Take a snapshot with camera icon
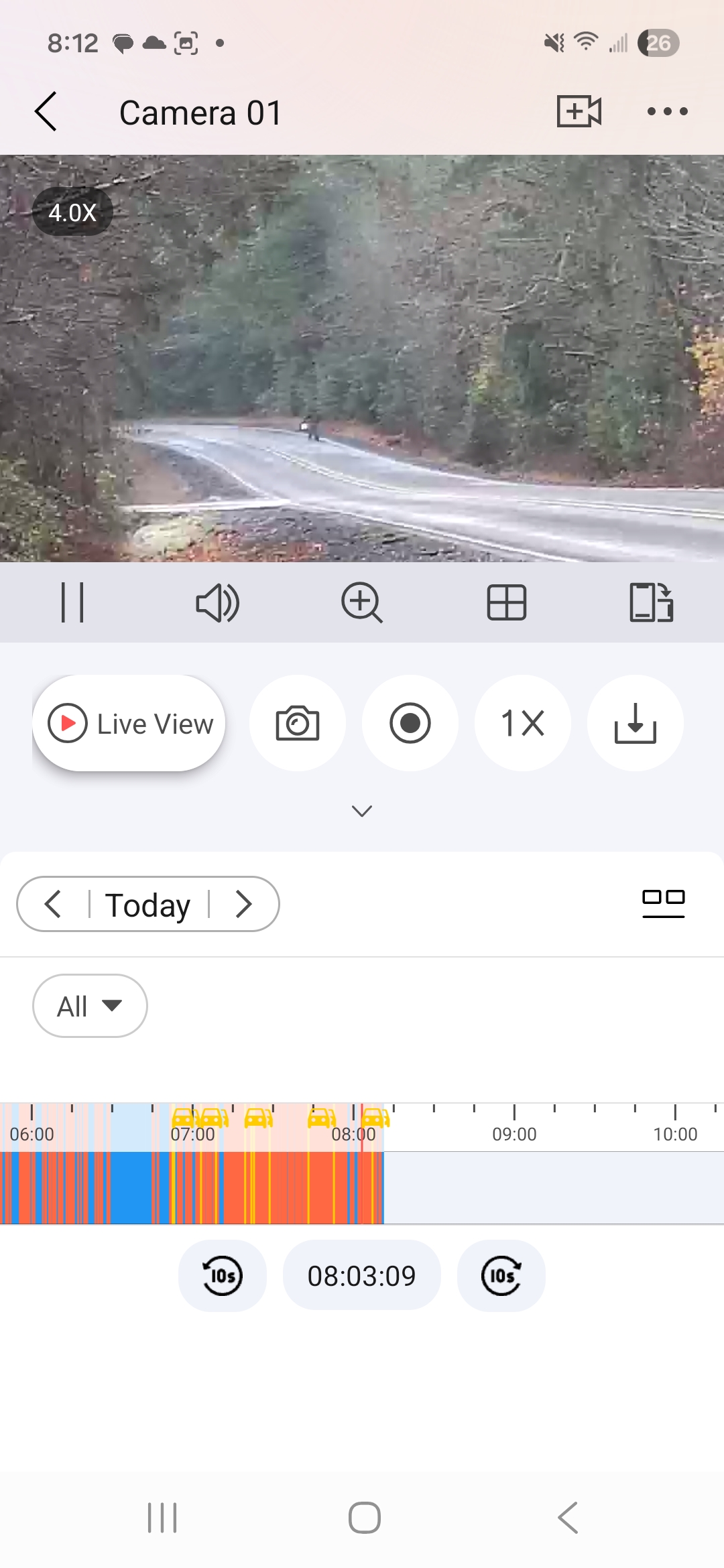 pos(298,723)
